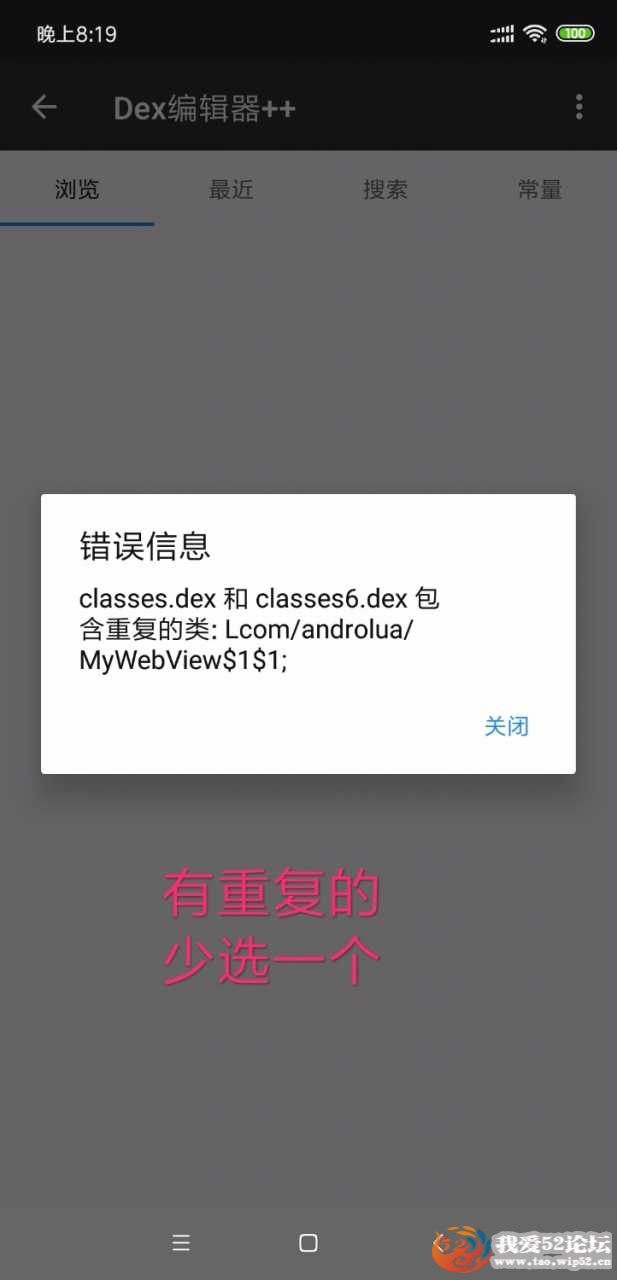Screen dimensions: 617x1280
Task: Switch to the 浏览 tab
Action: point(77,189)
